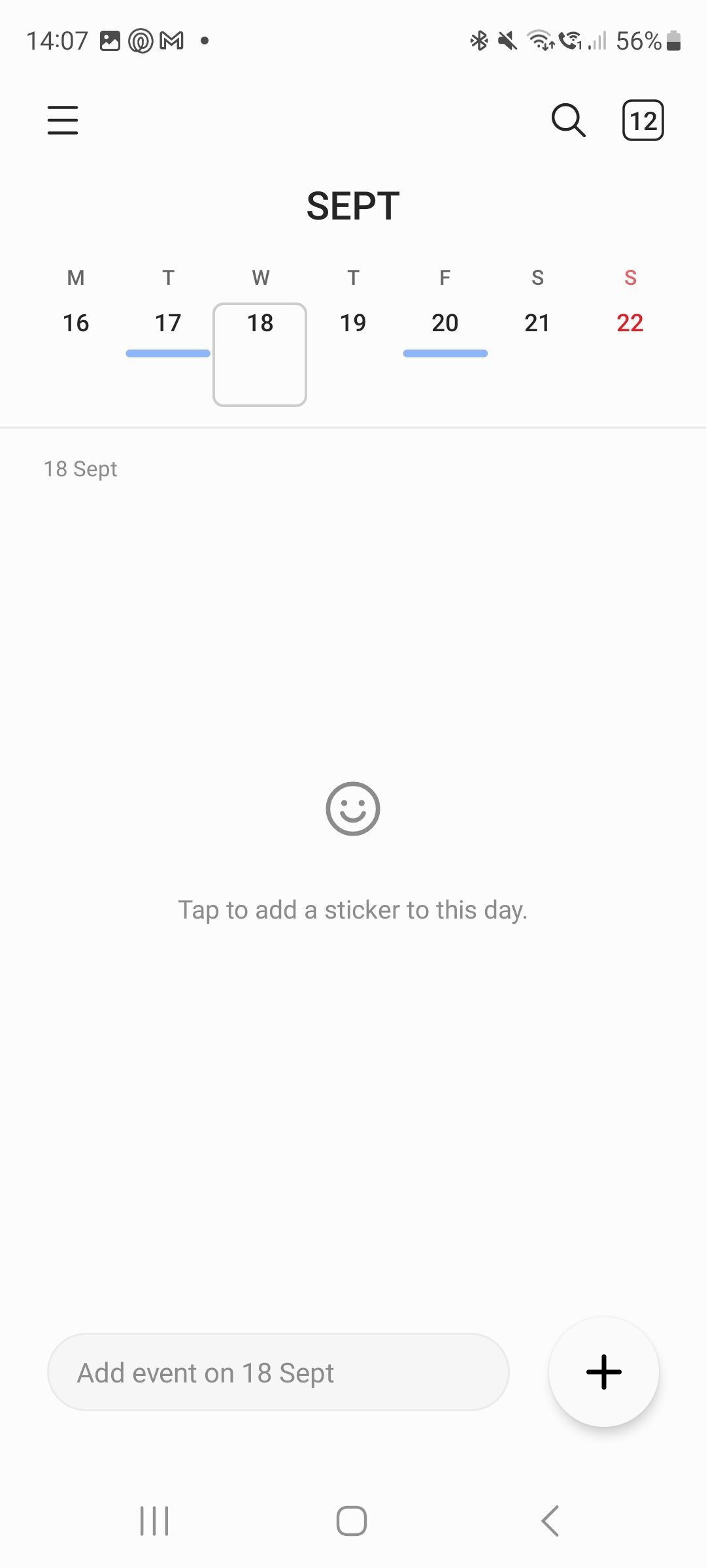Open recent apps from navigation bar

[155, 1521]
